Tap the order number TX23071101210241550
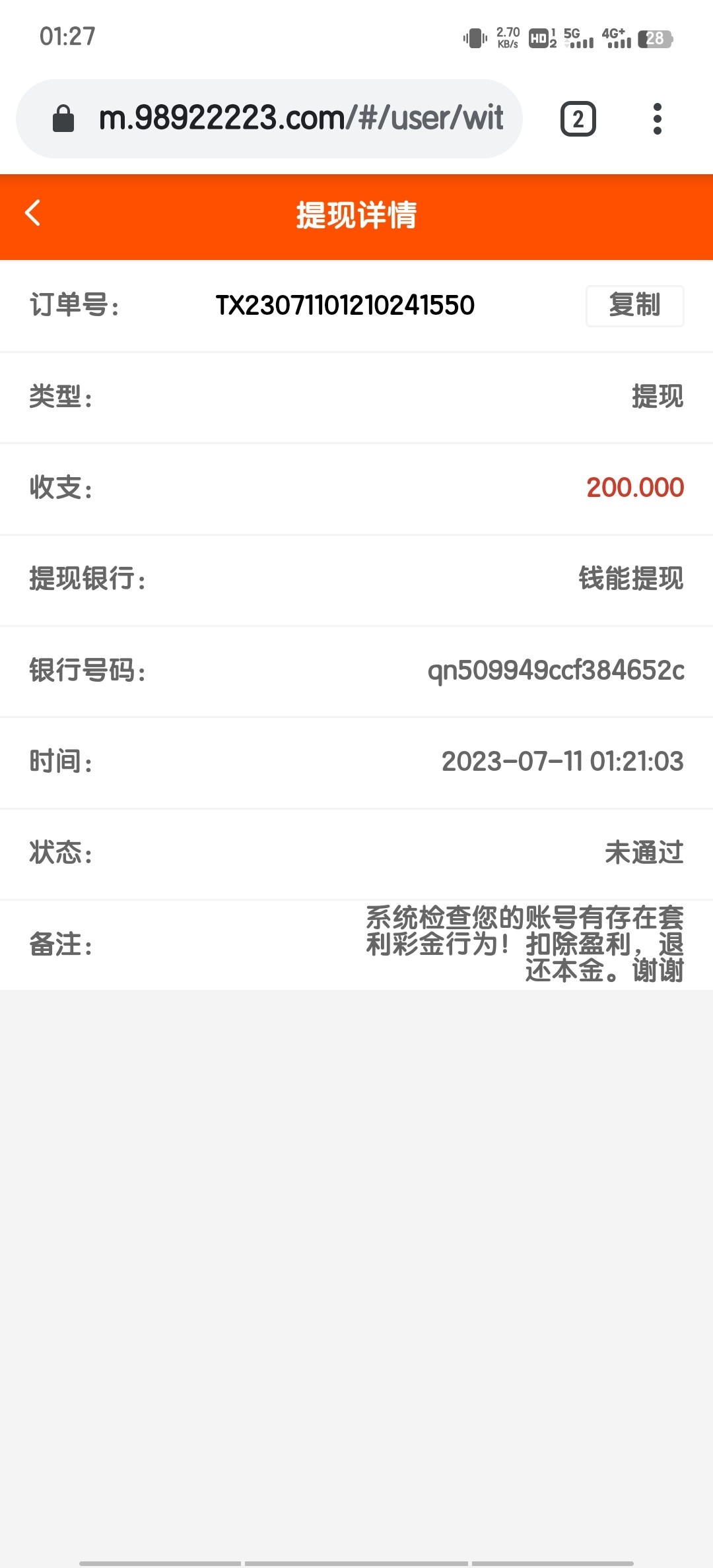Viewport: 713px width, 1568px height. pos(345,305)
